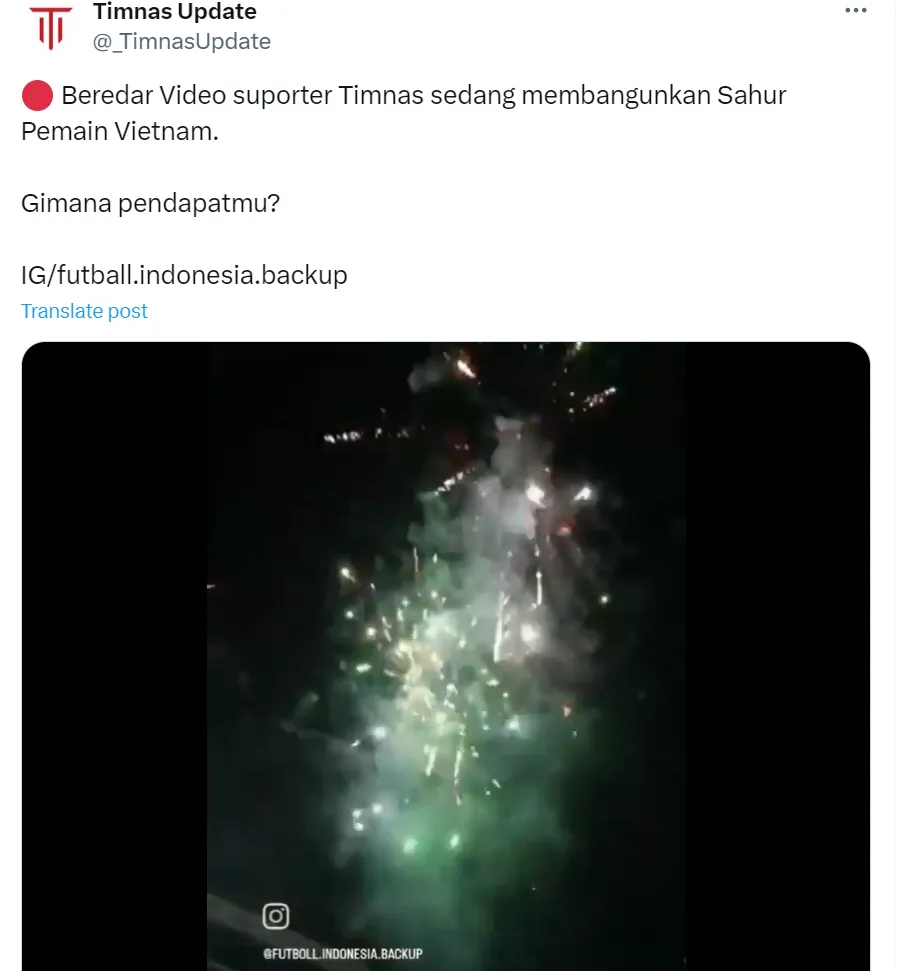Screen dimensions: 912x971
Task: Tap the @_TimnasUpdate handle
Action: (x=181, y=42)
